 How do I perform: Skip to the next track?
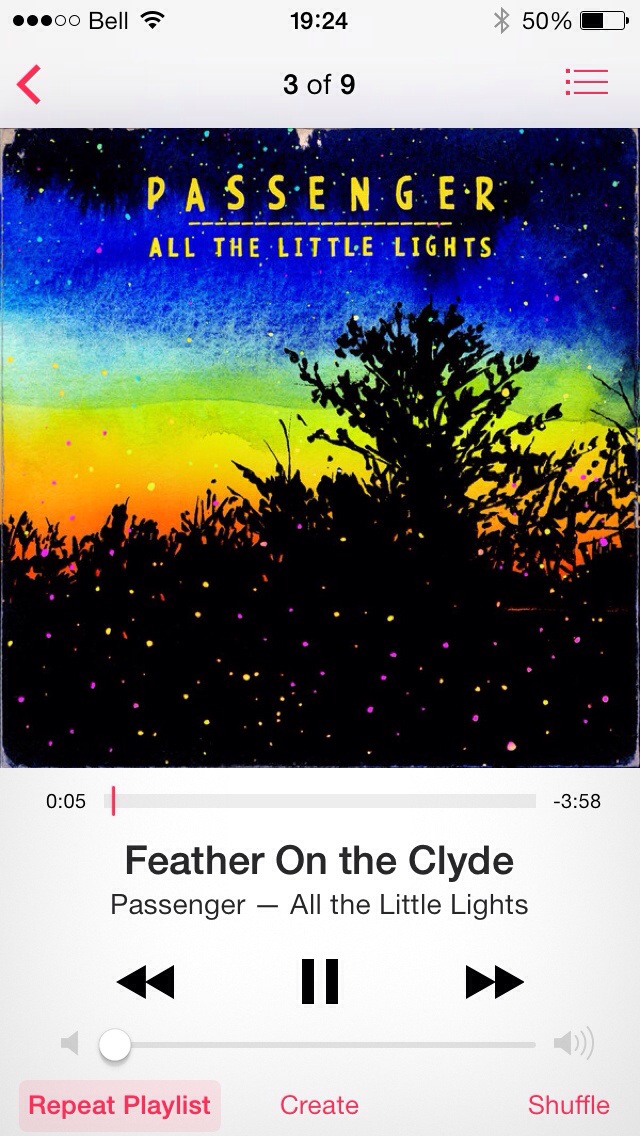(494, 982)
